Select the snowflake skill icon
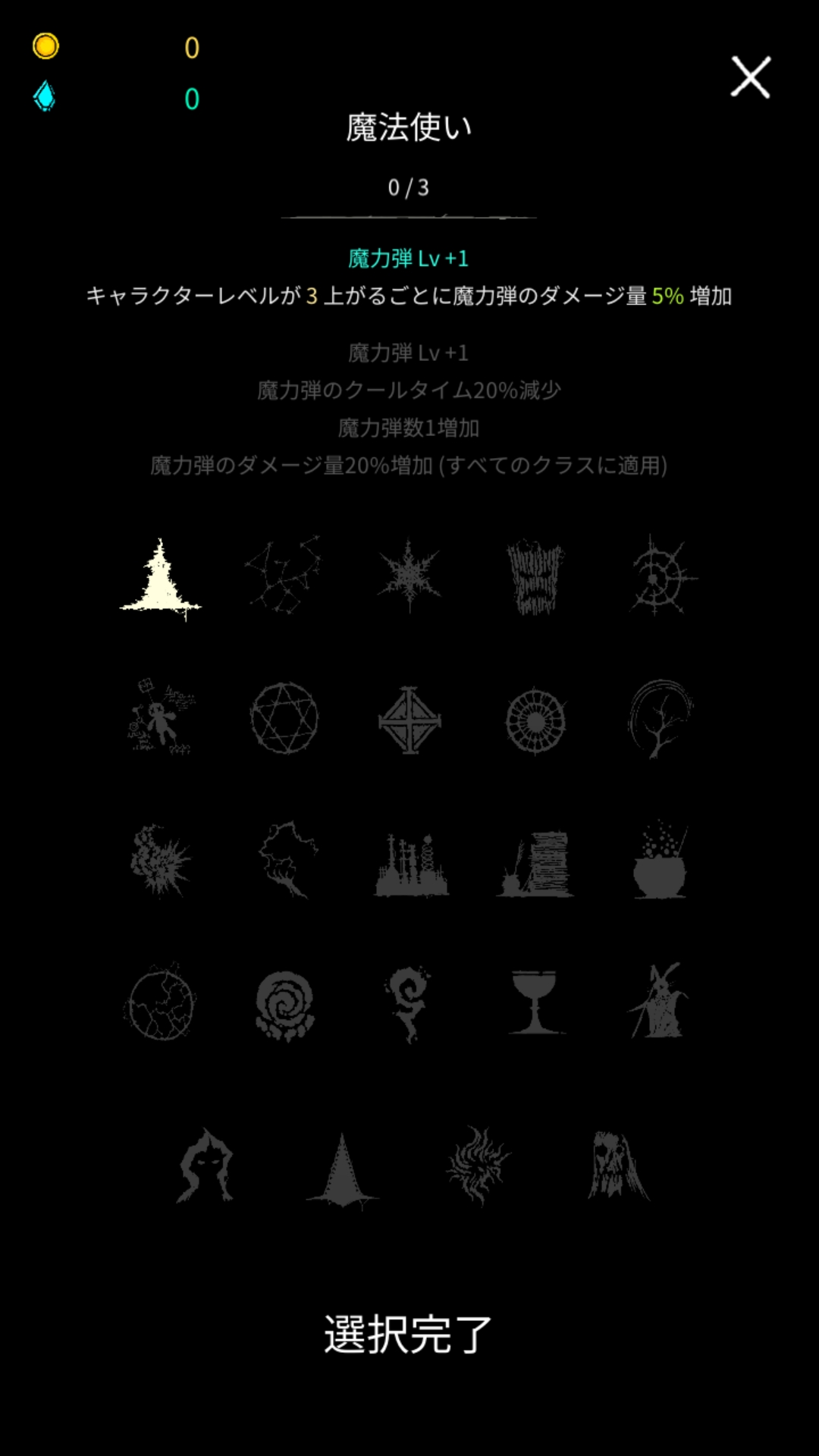 click(409, 576)
